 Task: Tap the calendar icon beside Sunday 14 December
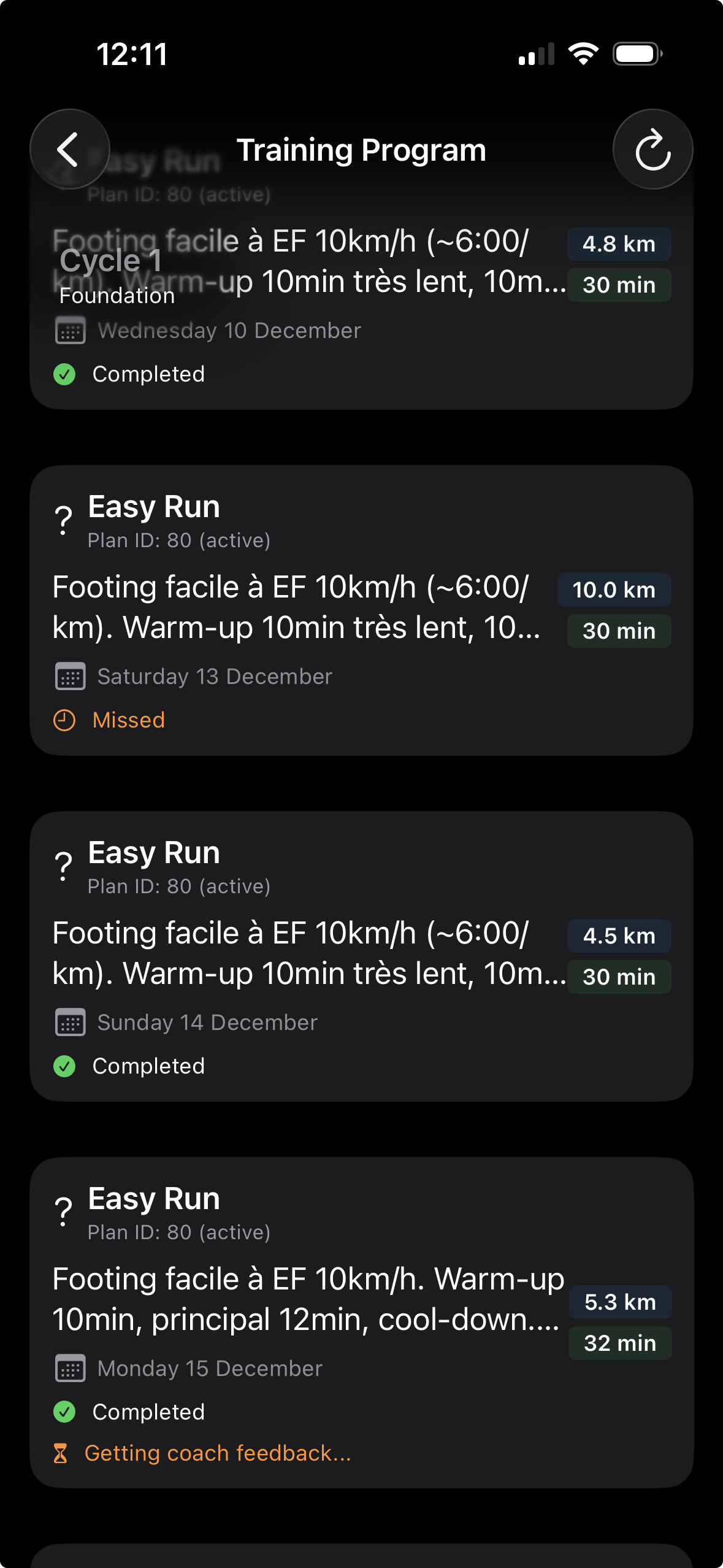[x=69, y=1022]
